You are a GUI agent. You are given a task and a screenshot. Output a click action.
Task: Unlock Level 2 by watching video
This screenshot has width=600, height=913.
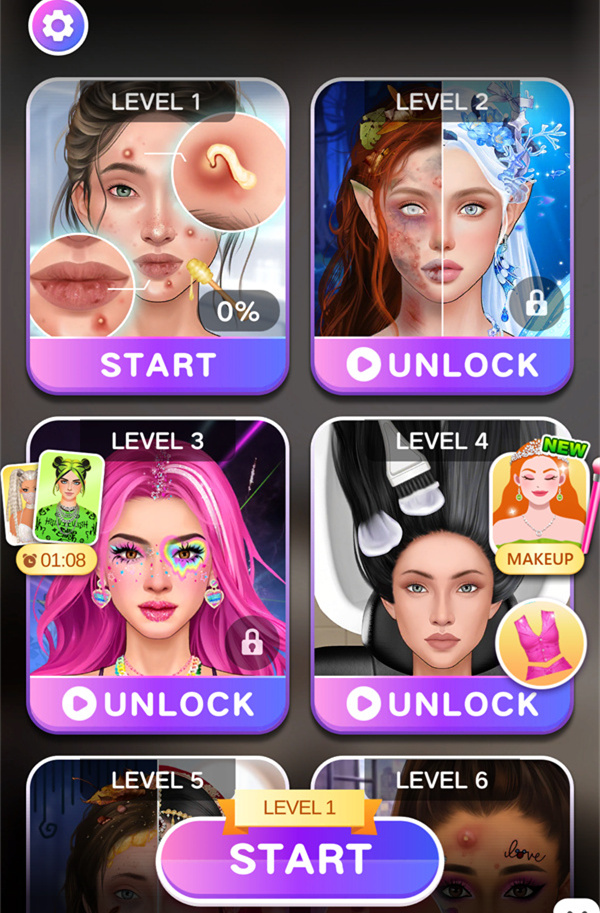442,365
